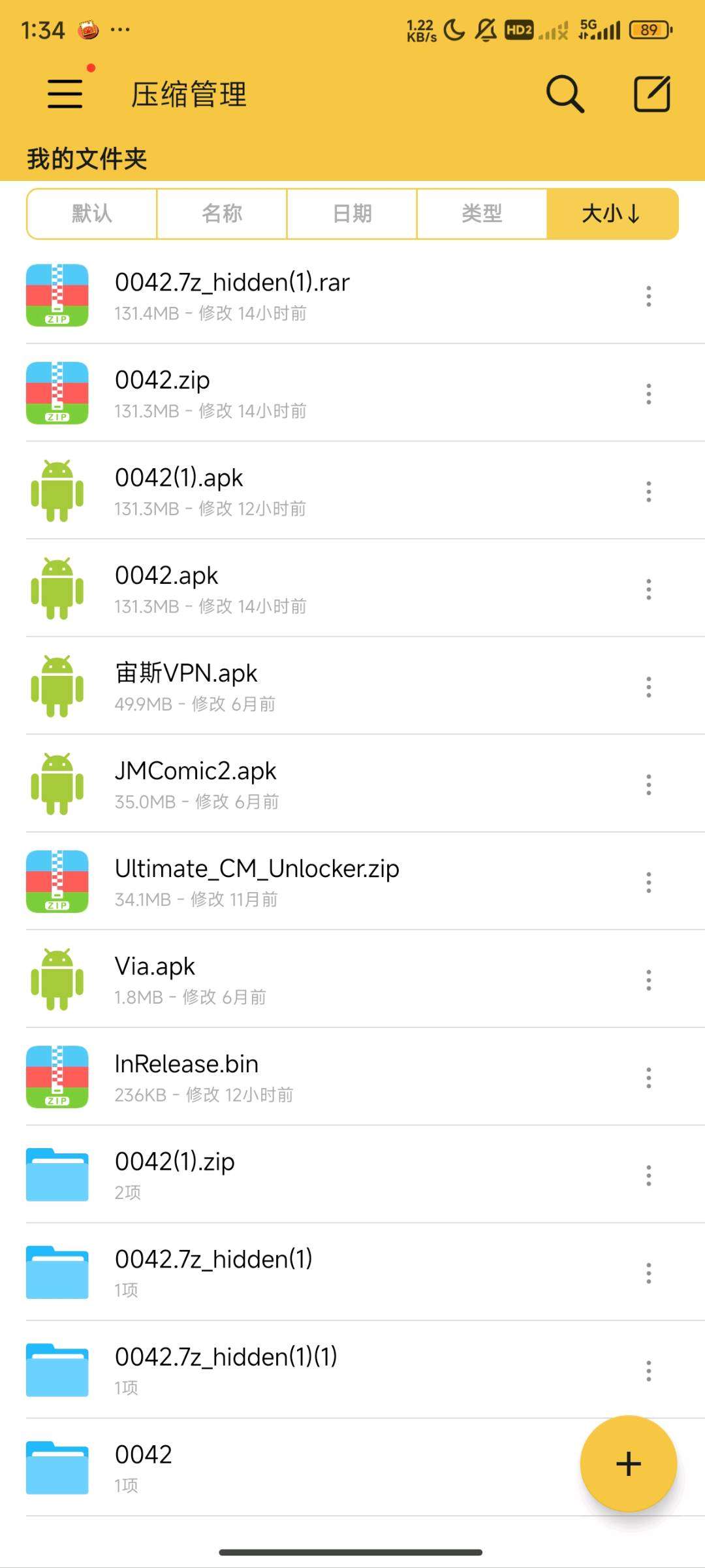Select the Via.apk file
This screenshot has height=1568, width=705.
(155, 979)
